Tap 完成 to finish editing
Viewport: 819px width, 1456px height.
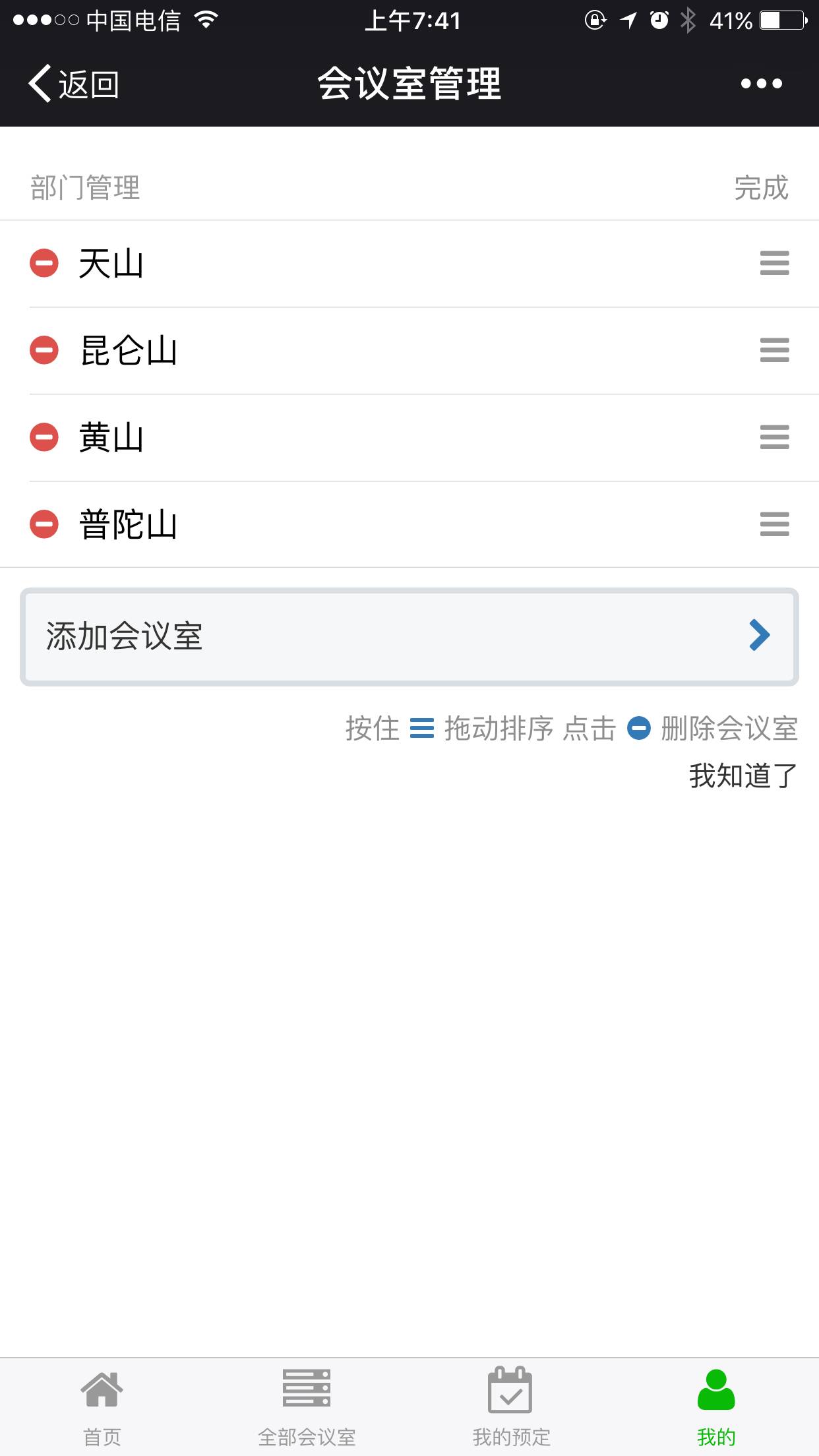[761, 188]
